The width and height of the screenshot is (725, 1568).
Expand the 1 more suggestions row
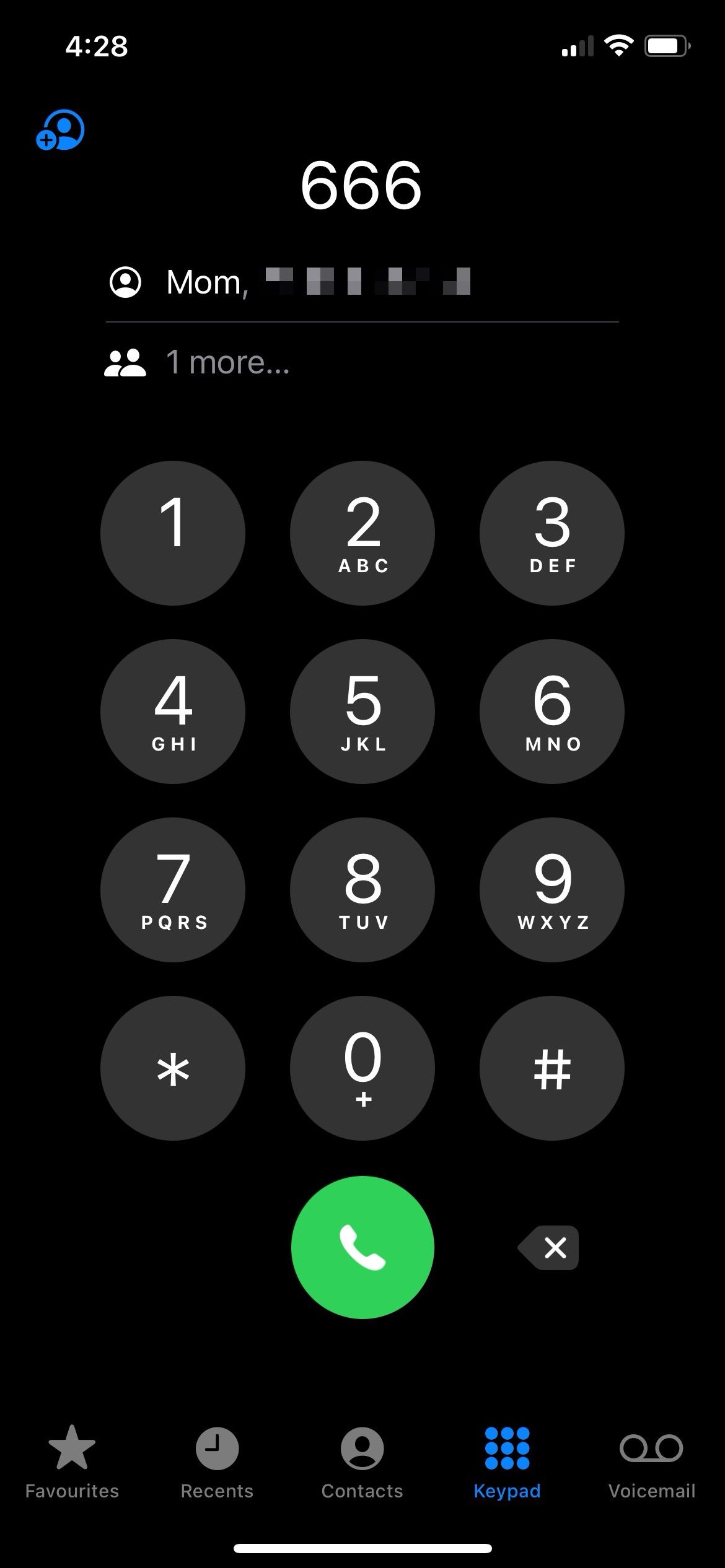pyautogui.click(x=227, y=363)
